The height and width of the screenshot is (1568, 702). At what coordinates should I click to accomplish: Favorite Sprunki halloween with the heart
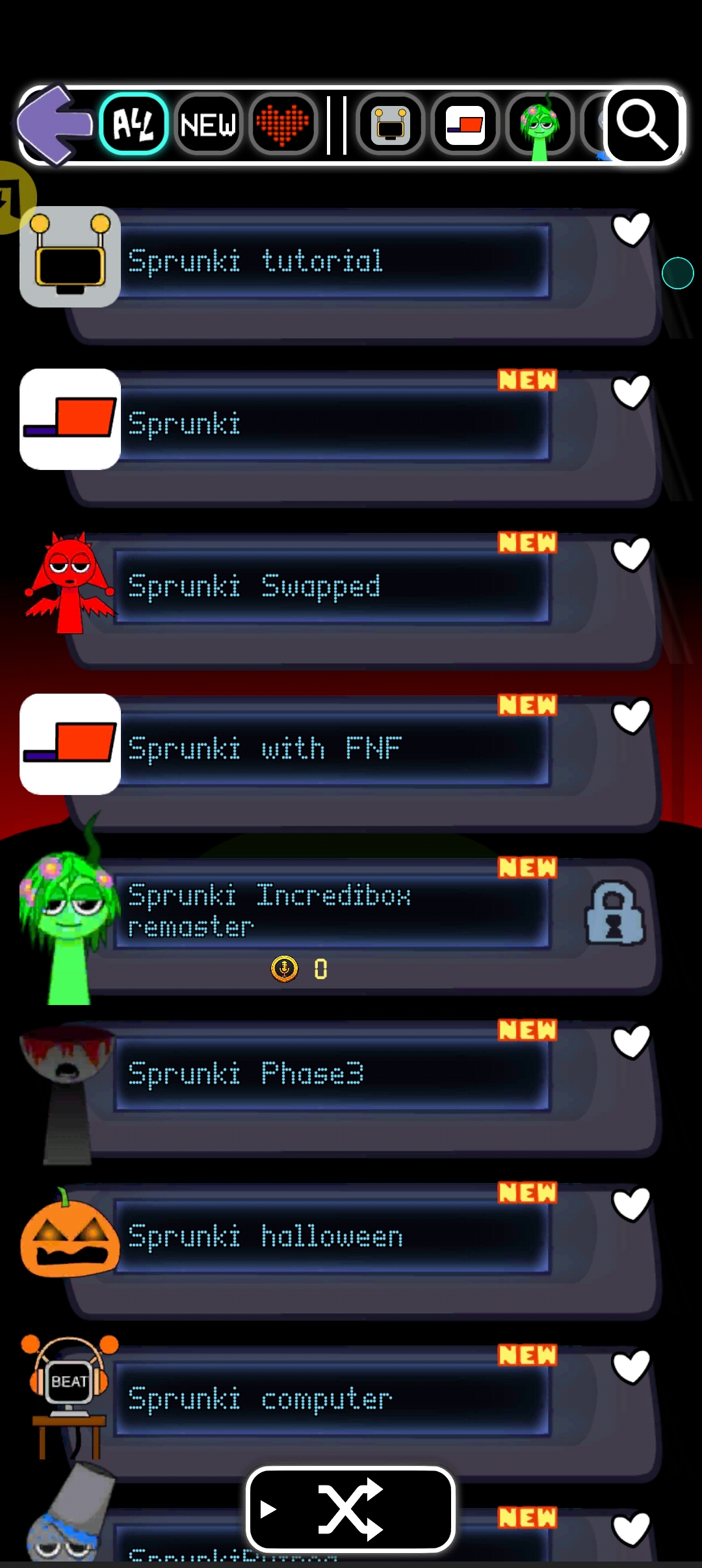pyautogui.click(x=631, y=1204)
